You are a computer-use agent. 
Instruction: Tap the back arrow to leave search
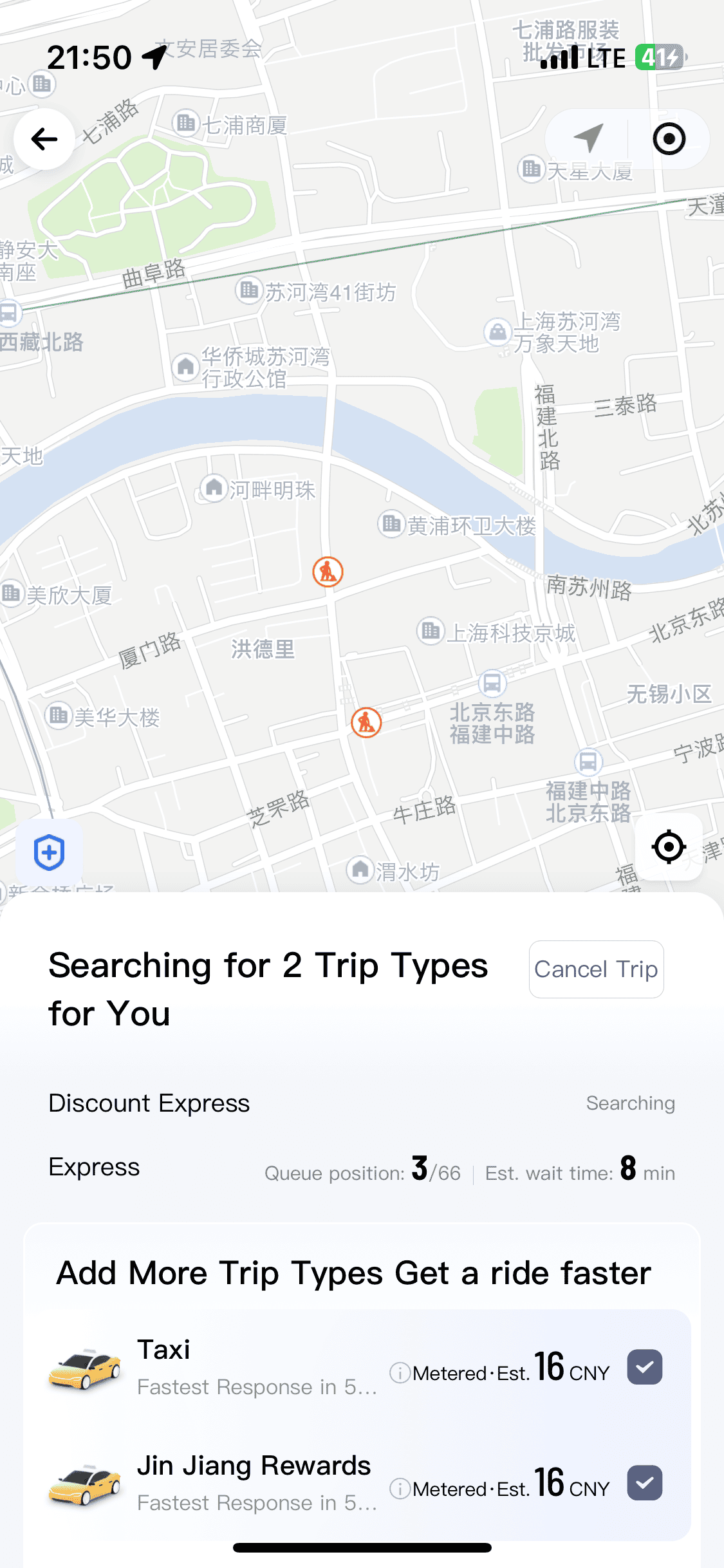[x=44, y=139]
